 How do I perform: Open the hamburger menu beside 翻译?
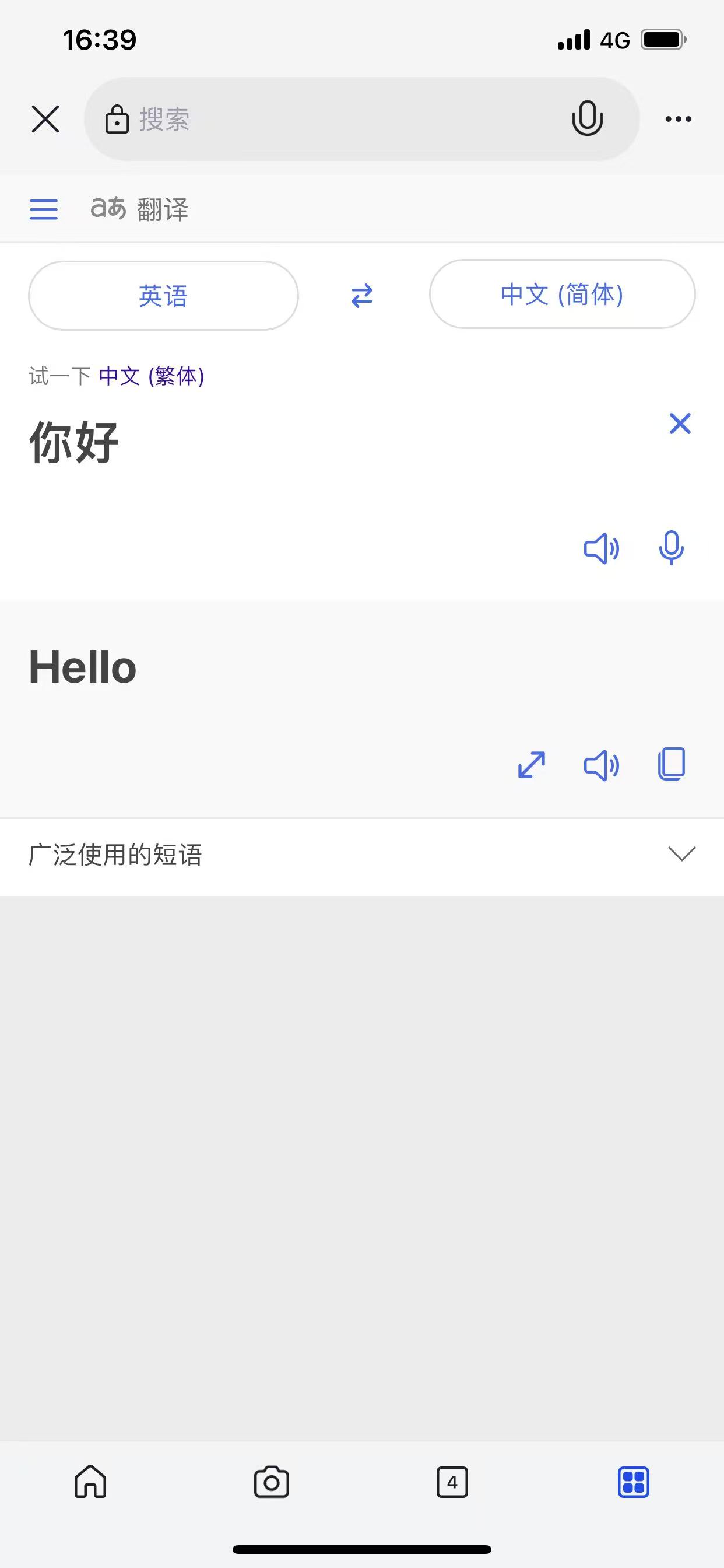coord(44,209)
